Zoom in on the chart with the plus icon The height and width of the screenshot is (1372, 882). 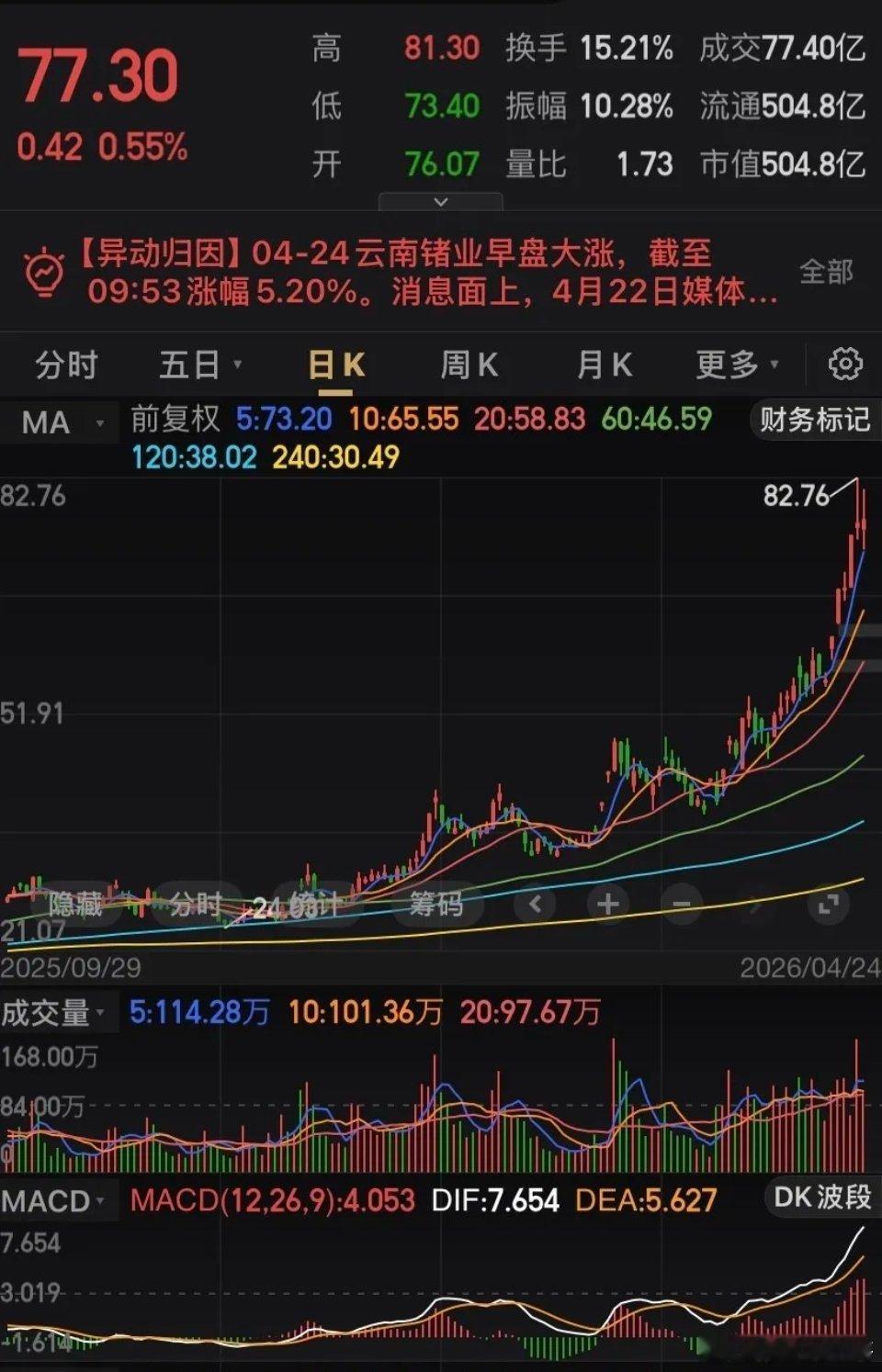[608, 905]
